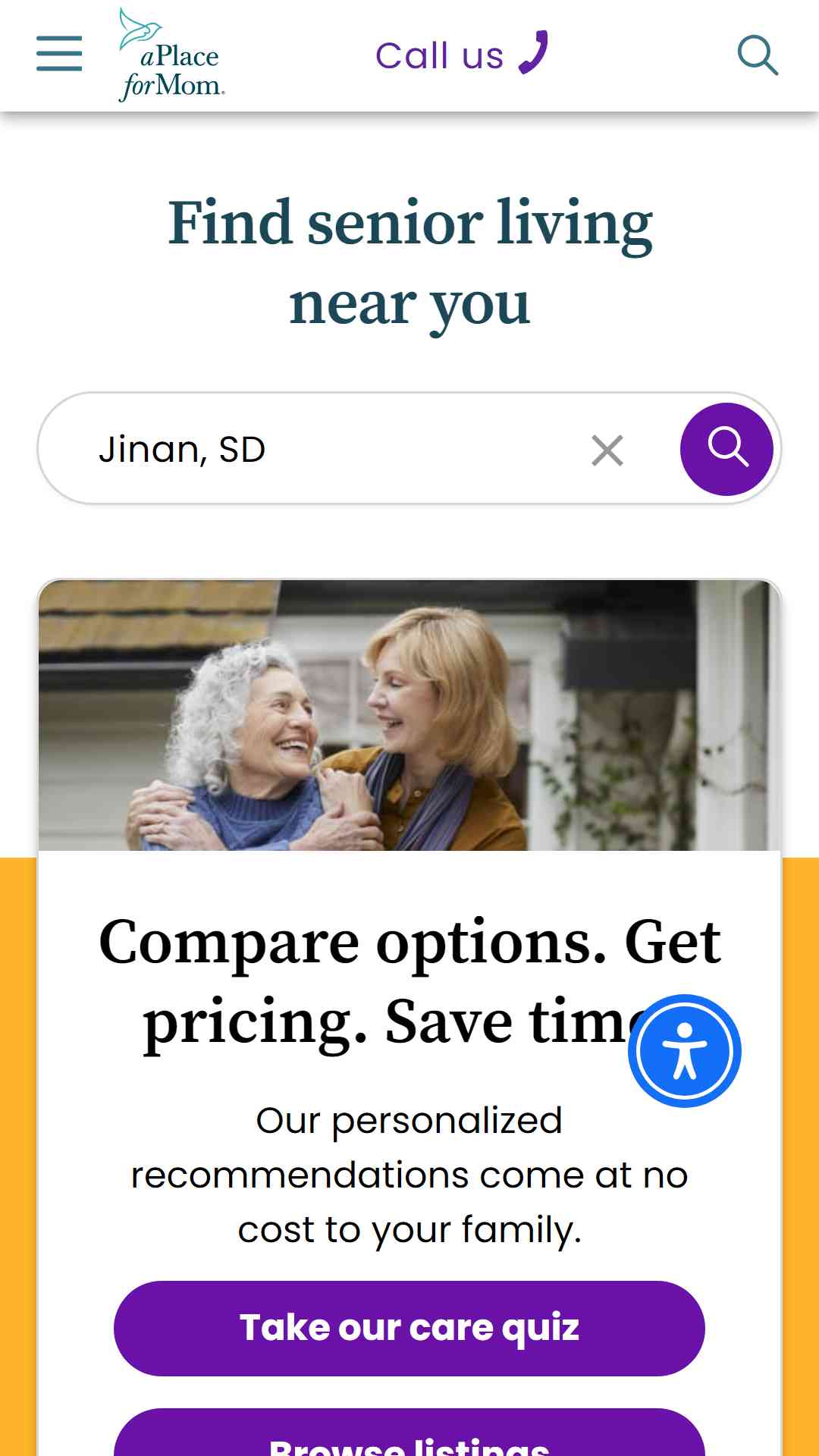Tap the A Place for Mom logo
Screen dimensions: 819x1456
click(171, 55)
